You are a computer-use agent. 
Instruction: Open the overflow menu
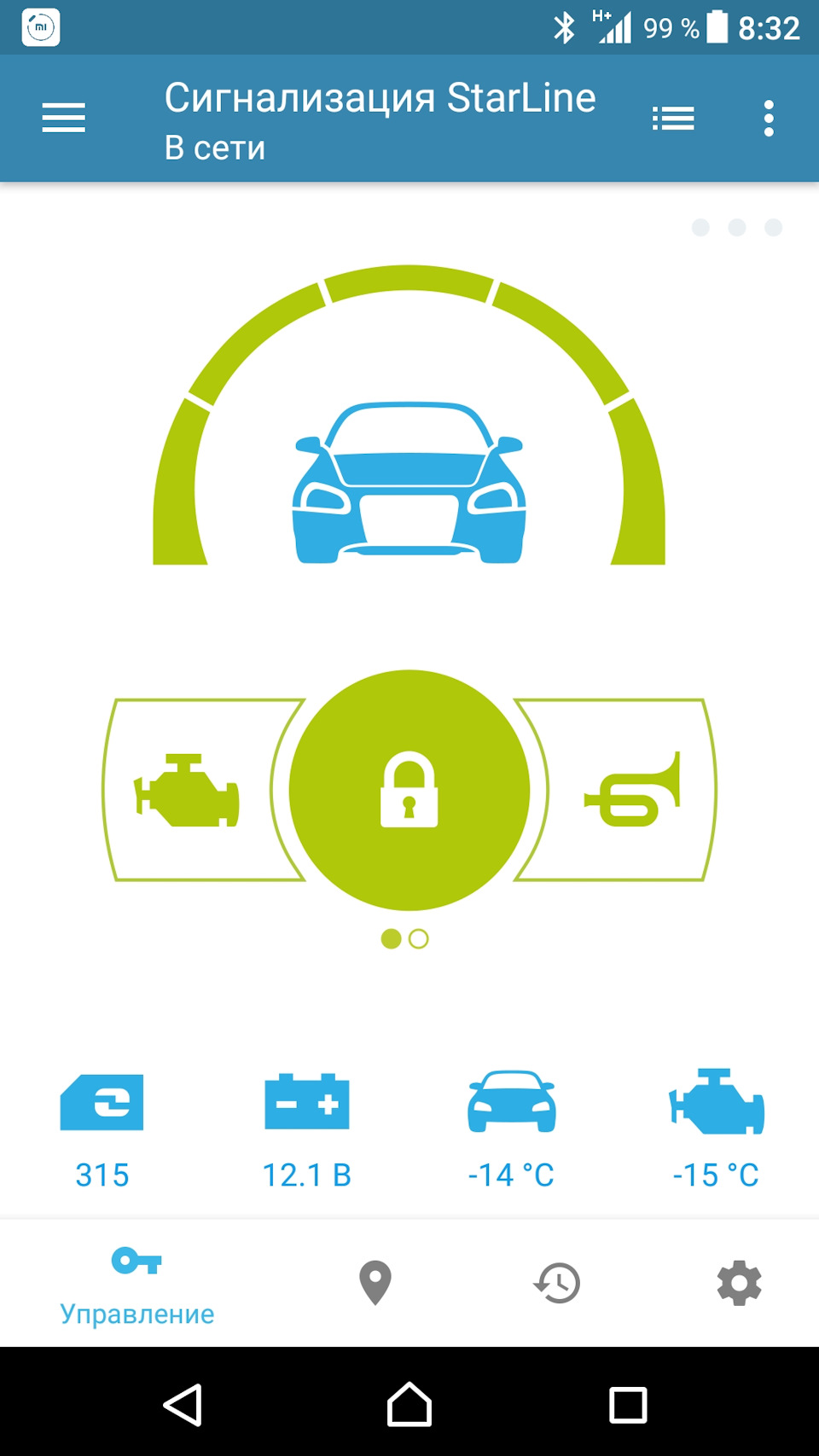pos(769,119)
